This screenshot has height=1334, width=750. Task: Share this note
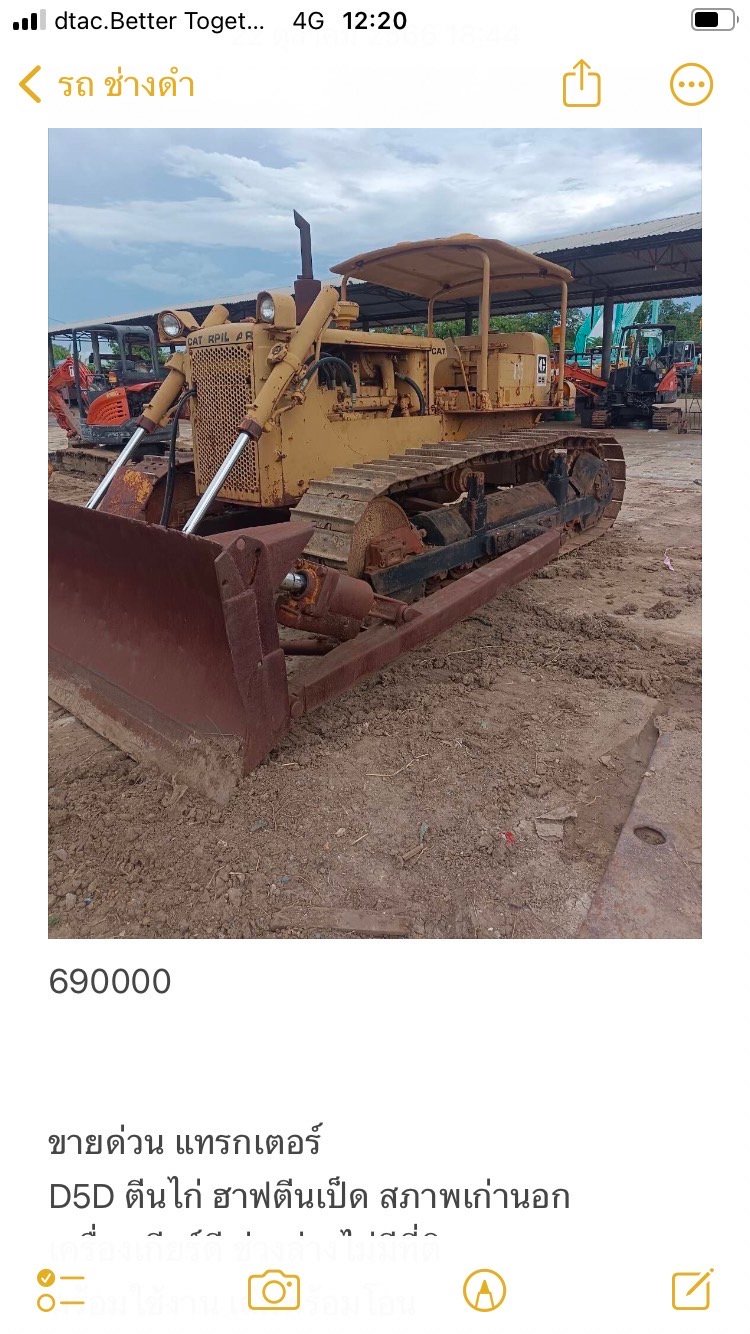(581, 84)
